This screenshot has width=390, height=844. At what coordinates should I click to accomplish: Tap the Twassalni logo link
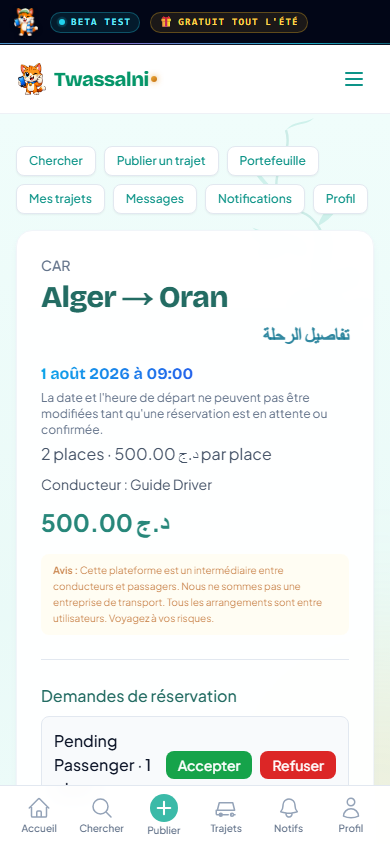(x=88, y=80)
